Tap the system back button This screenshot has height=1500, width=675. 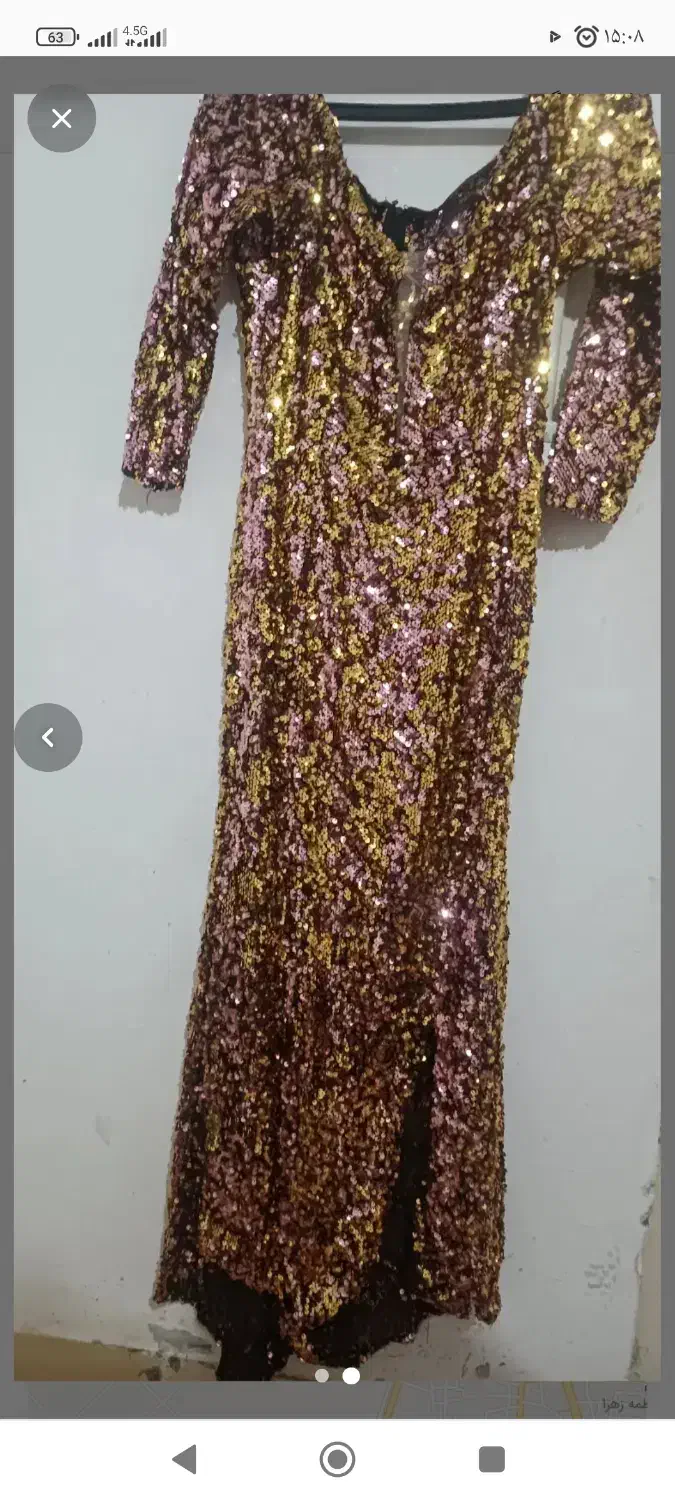coord(184,1459)
